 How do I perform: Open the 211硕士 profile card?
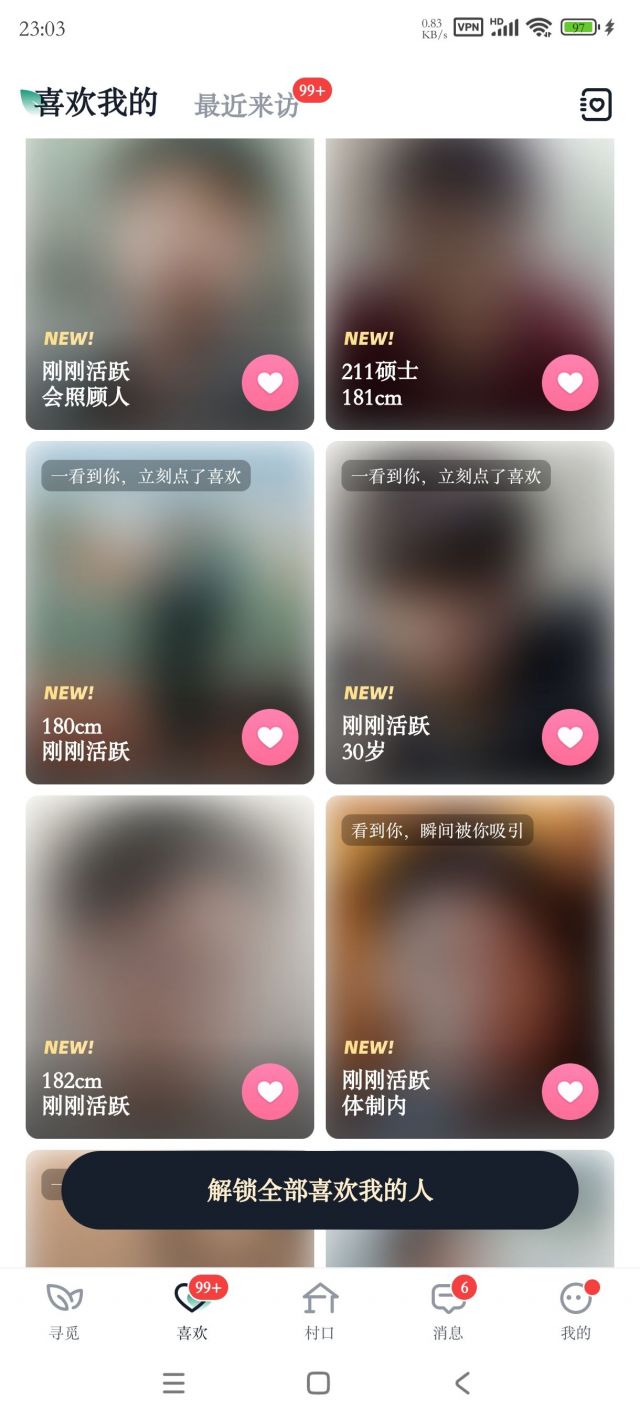(470, 260)
